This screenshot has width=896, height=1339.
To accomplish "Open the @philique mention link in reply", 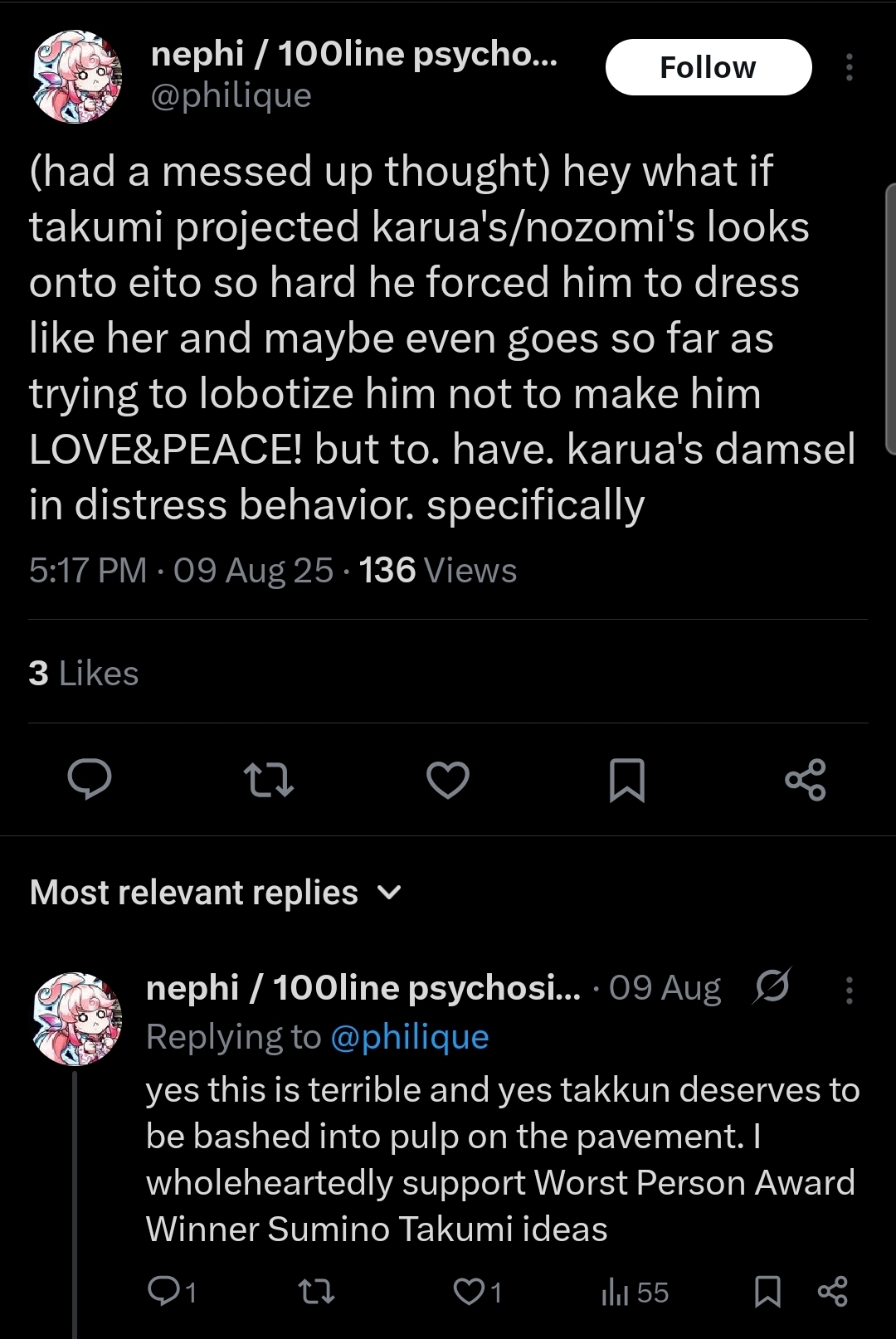I will (410, 1037).
